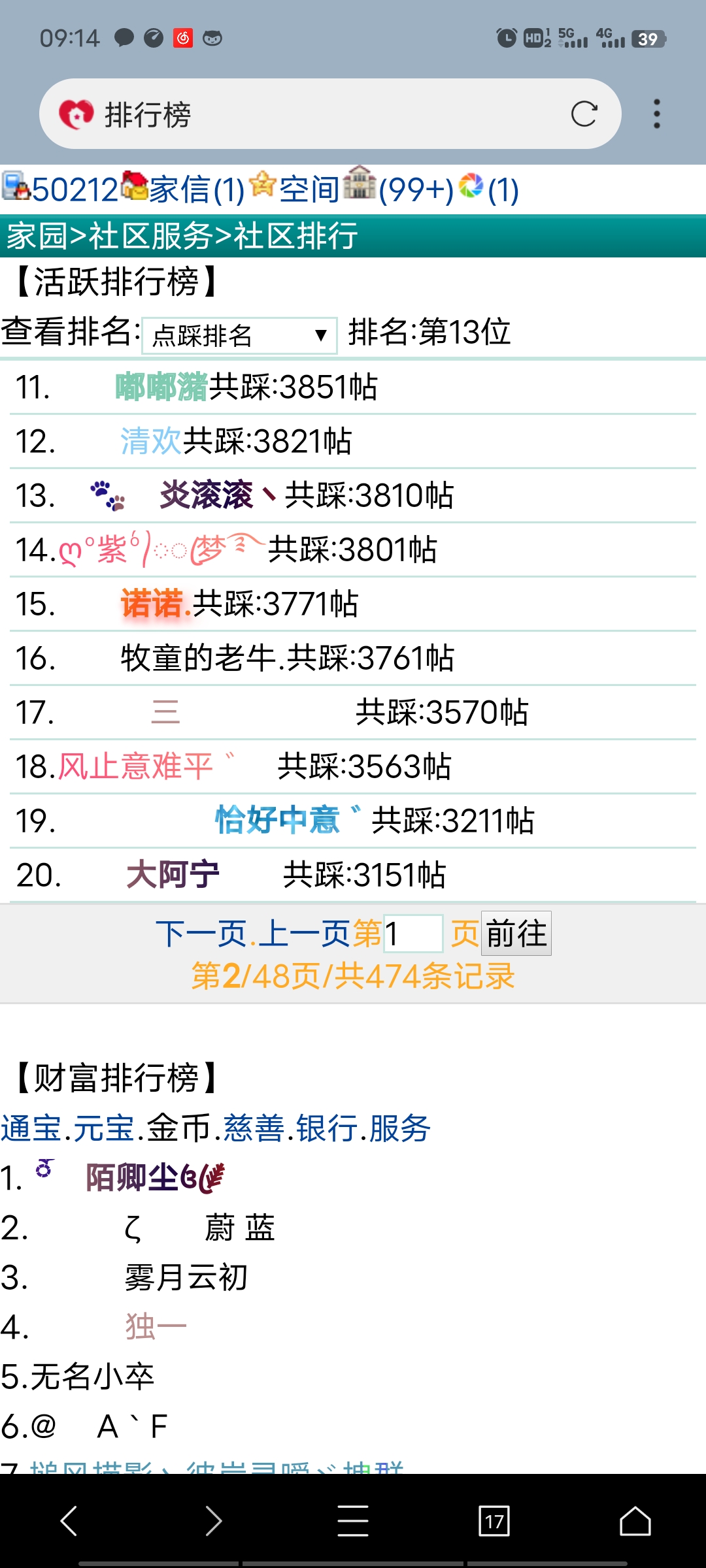Go to 家园 in the breadcrumb
This screenshot has height=1568, width=706.
click(x=37, y=236)
